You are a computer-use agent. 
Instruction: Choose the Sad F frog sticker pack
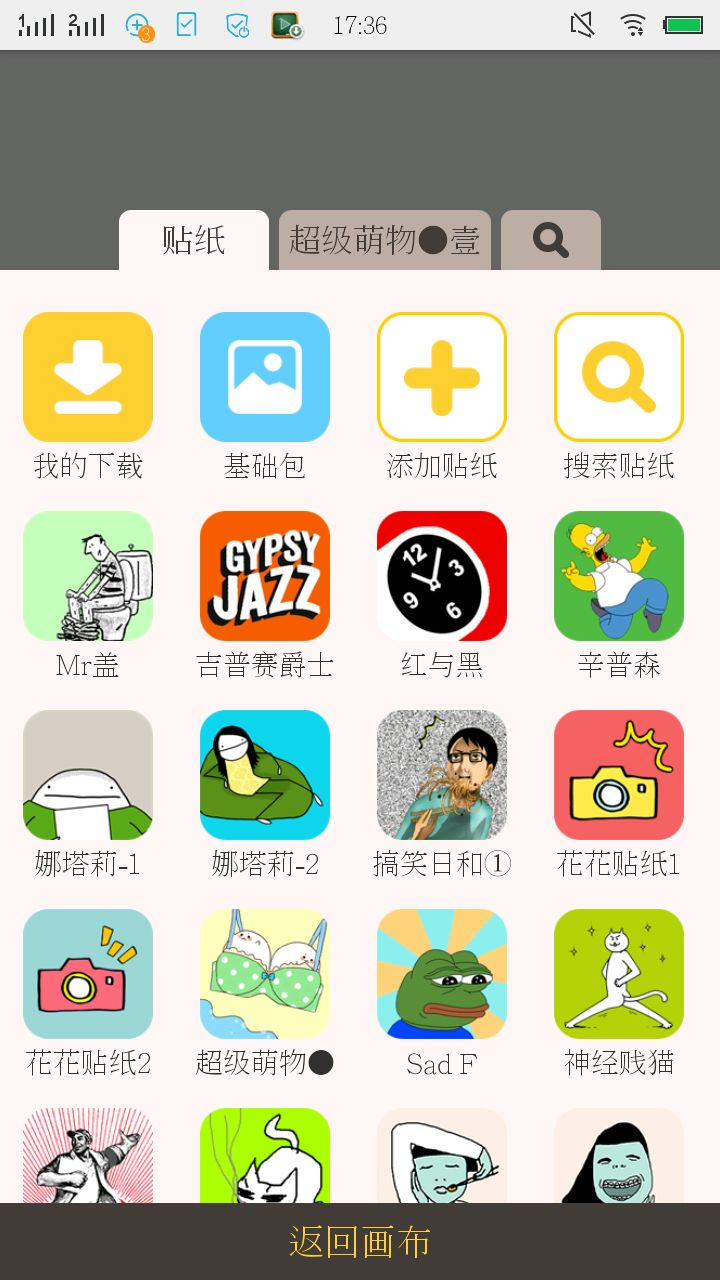[442, 974]
